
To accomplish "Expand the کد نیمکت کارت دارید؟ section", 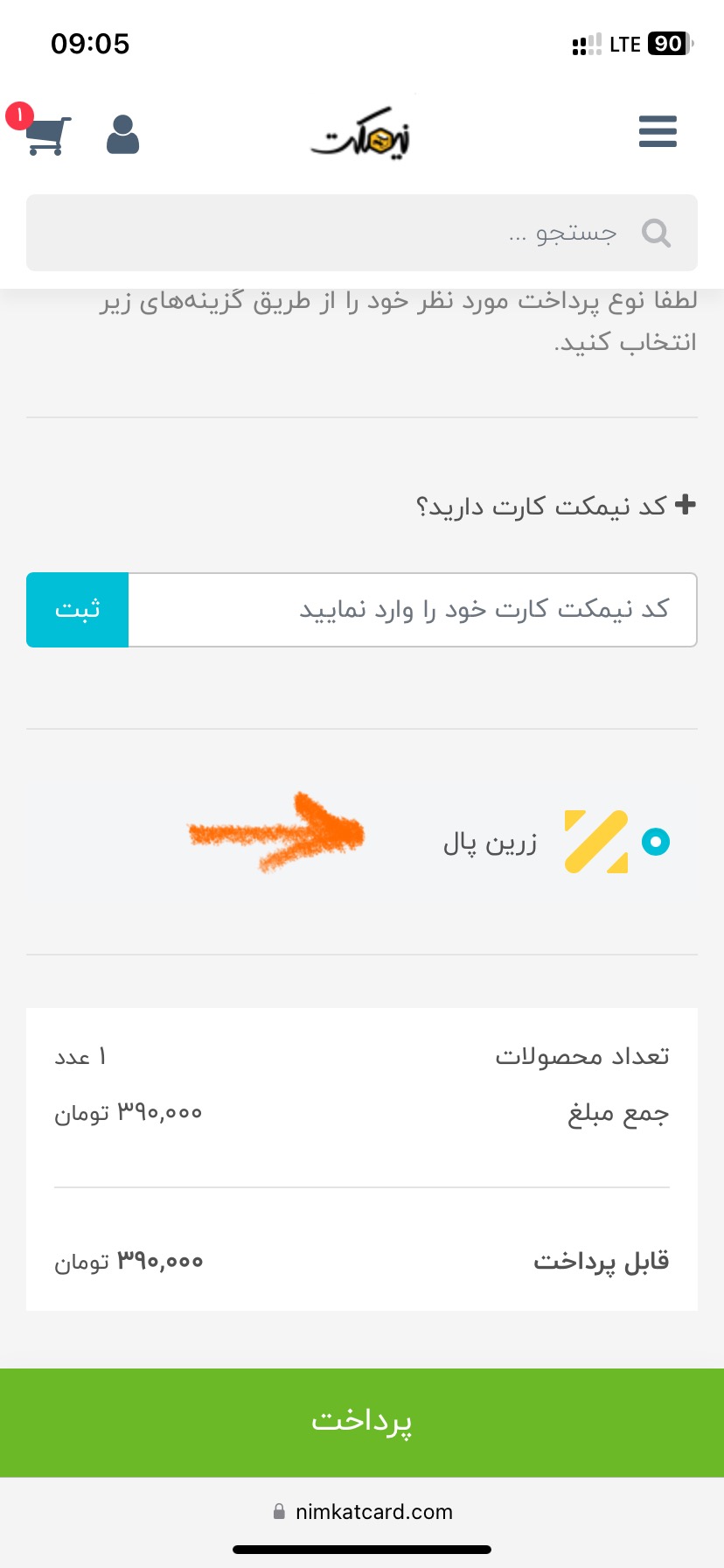I will pyautogui.click(x=556, y=506).
